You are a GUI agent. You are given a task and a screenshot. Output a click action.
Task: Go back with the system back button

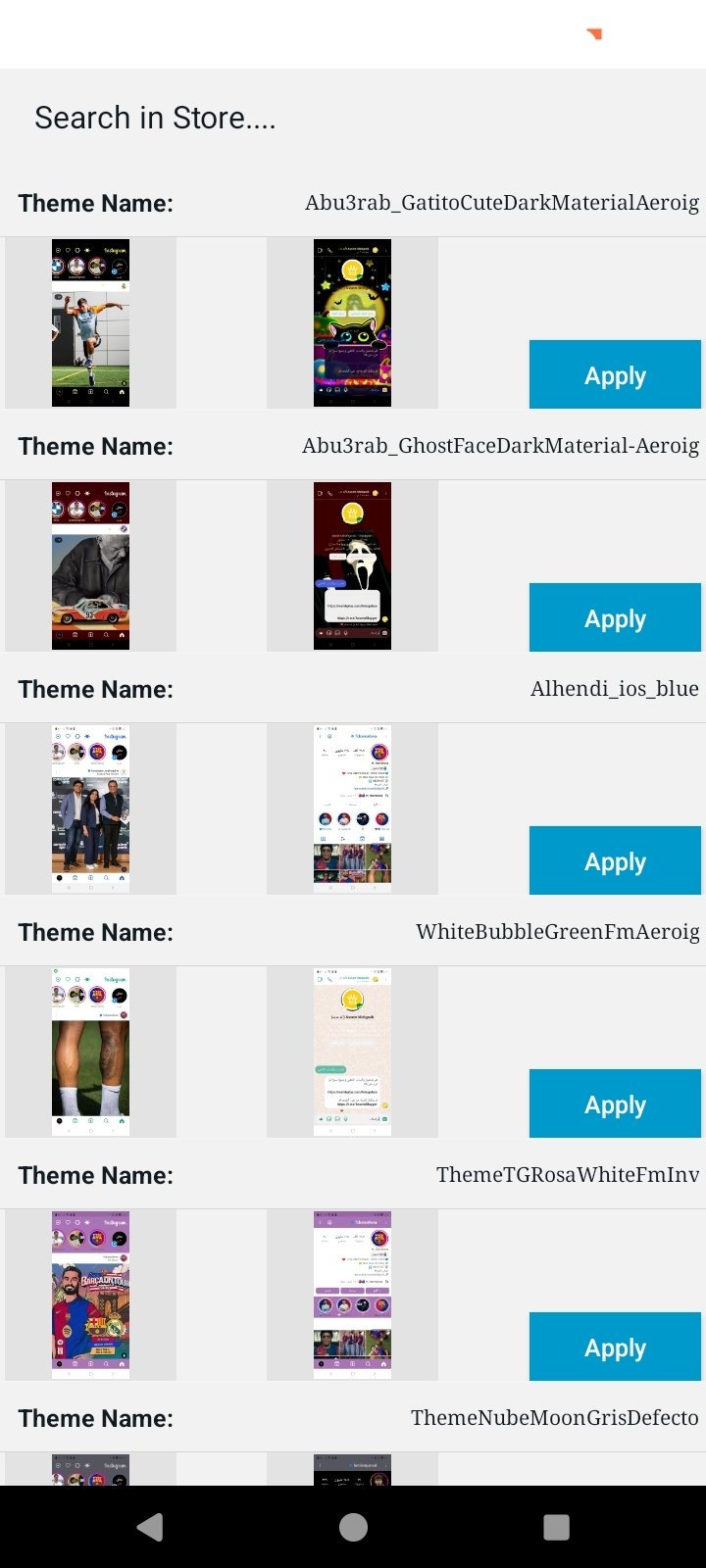(x=150, y=1527)
